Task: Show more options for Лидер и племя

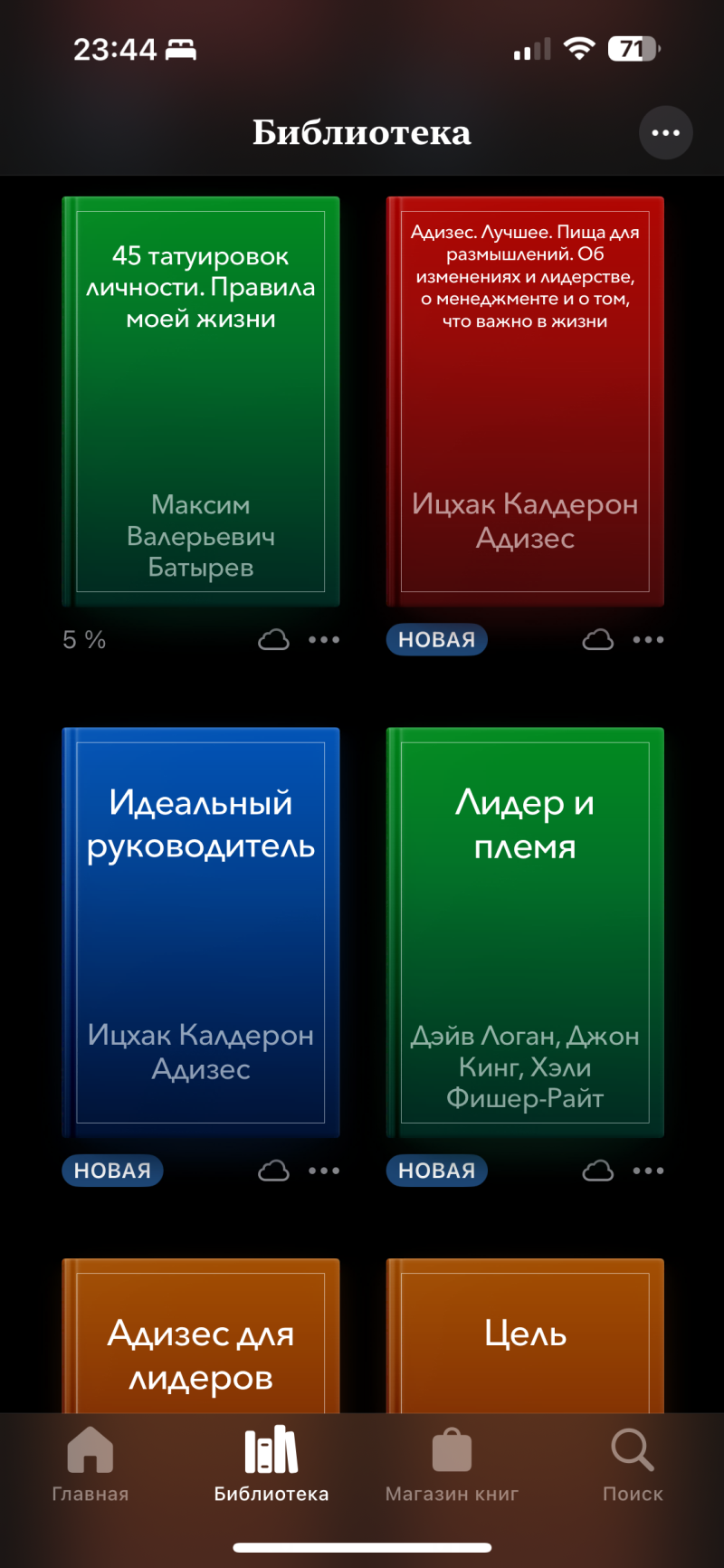Action: click(648, 1171)
